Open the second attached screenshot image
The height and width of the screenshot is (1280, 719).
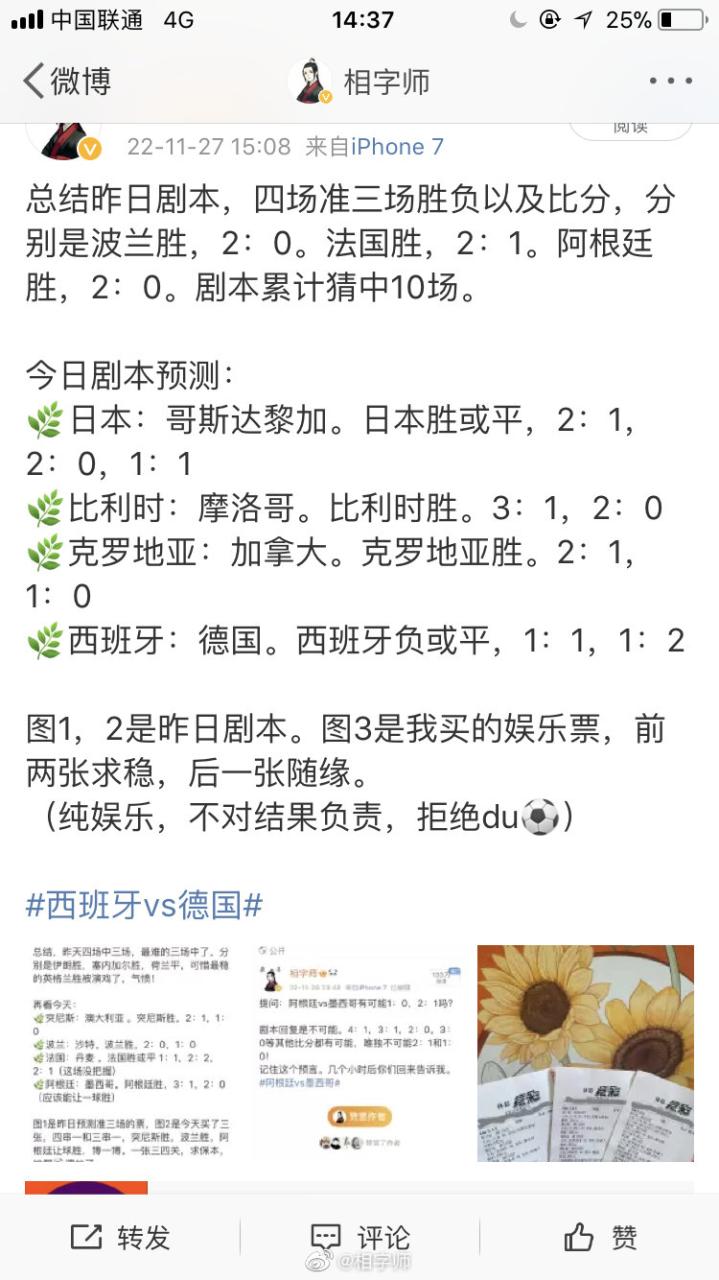click(x=359, y=1052)
